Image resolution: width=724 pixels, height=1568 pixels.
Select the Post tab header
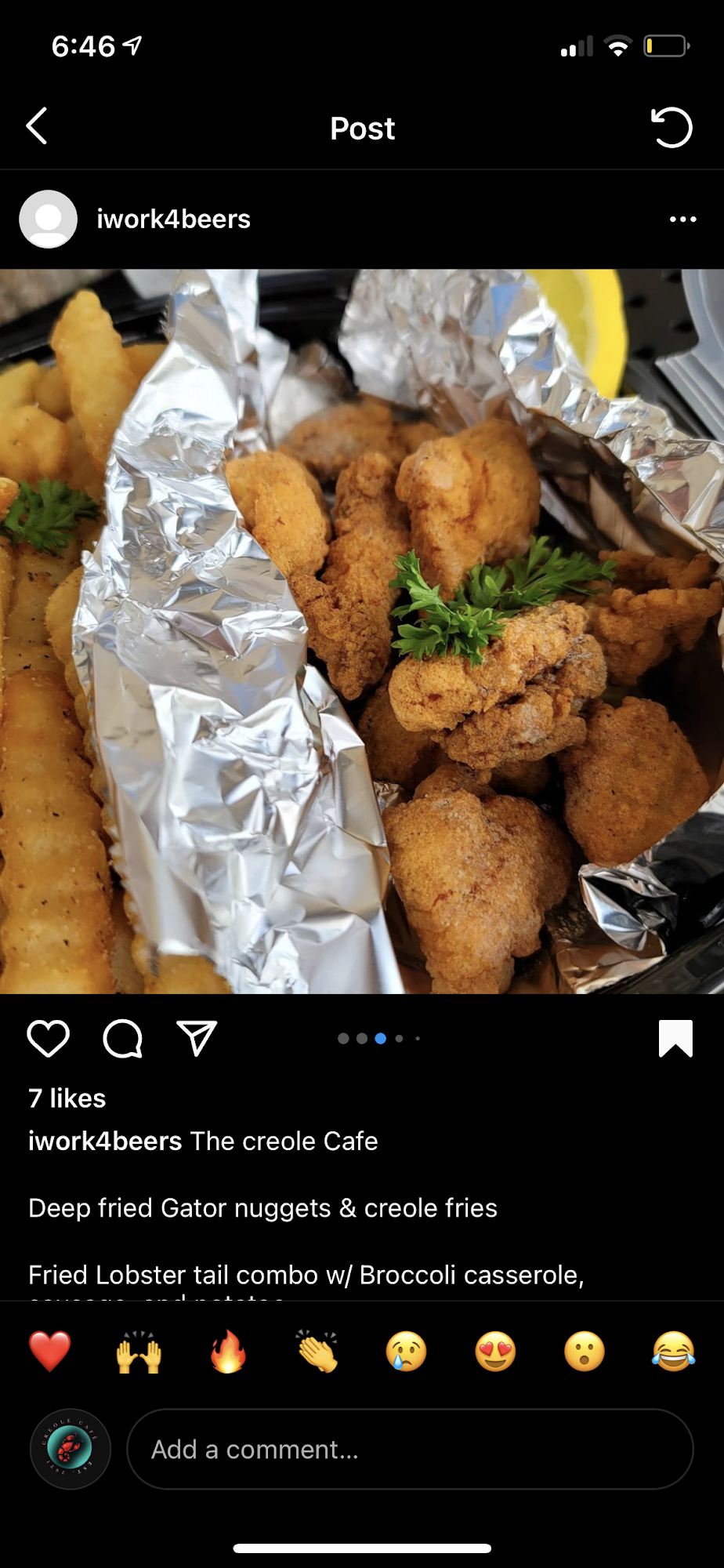coord(362,128)
